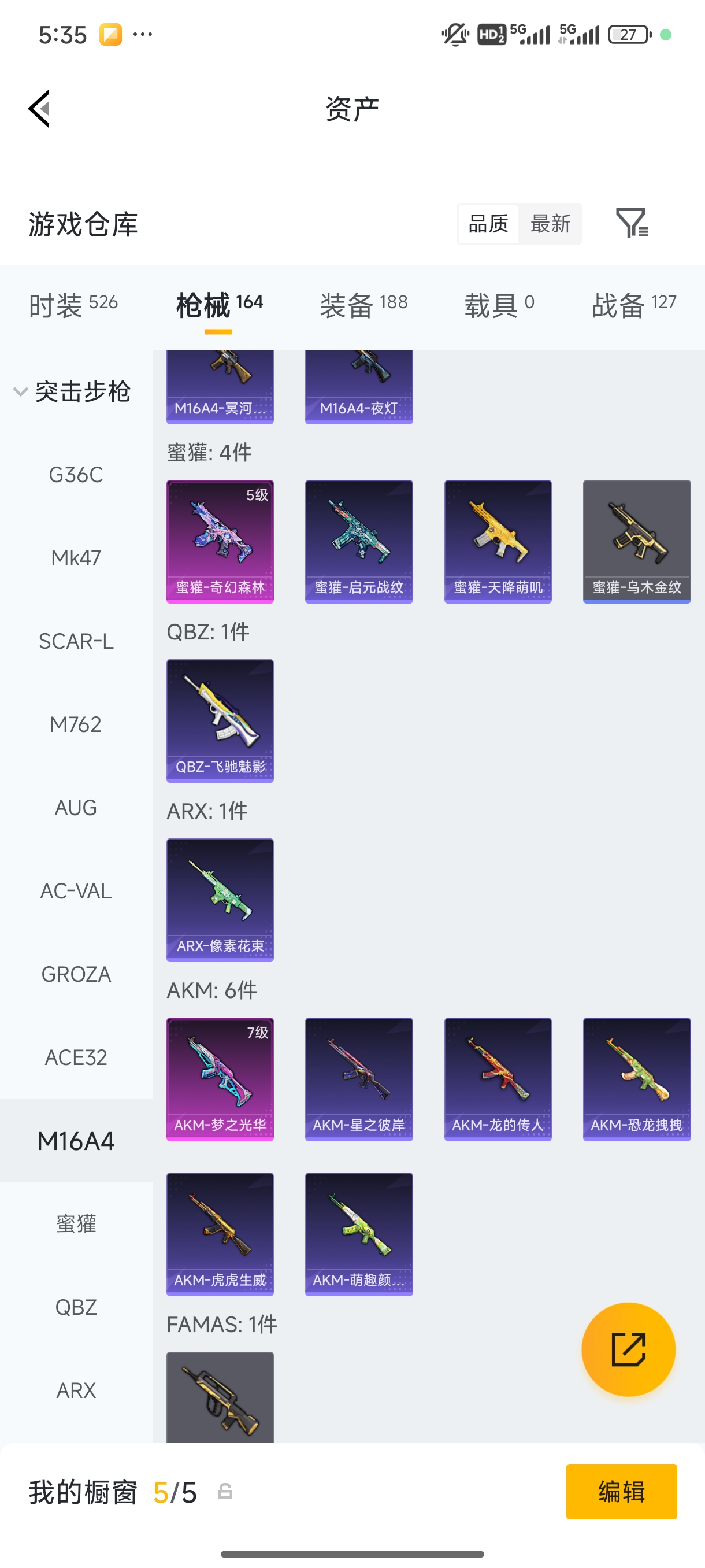Switch to the 载具 tab
This screenshot has width=705, height=1568.
(499, 304)
